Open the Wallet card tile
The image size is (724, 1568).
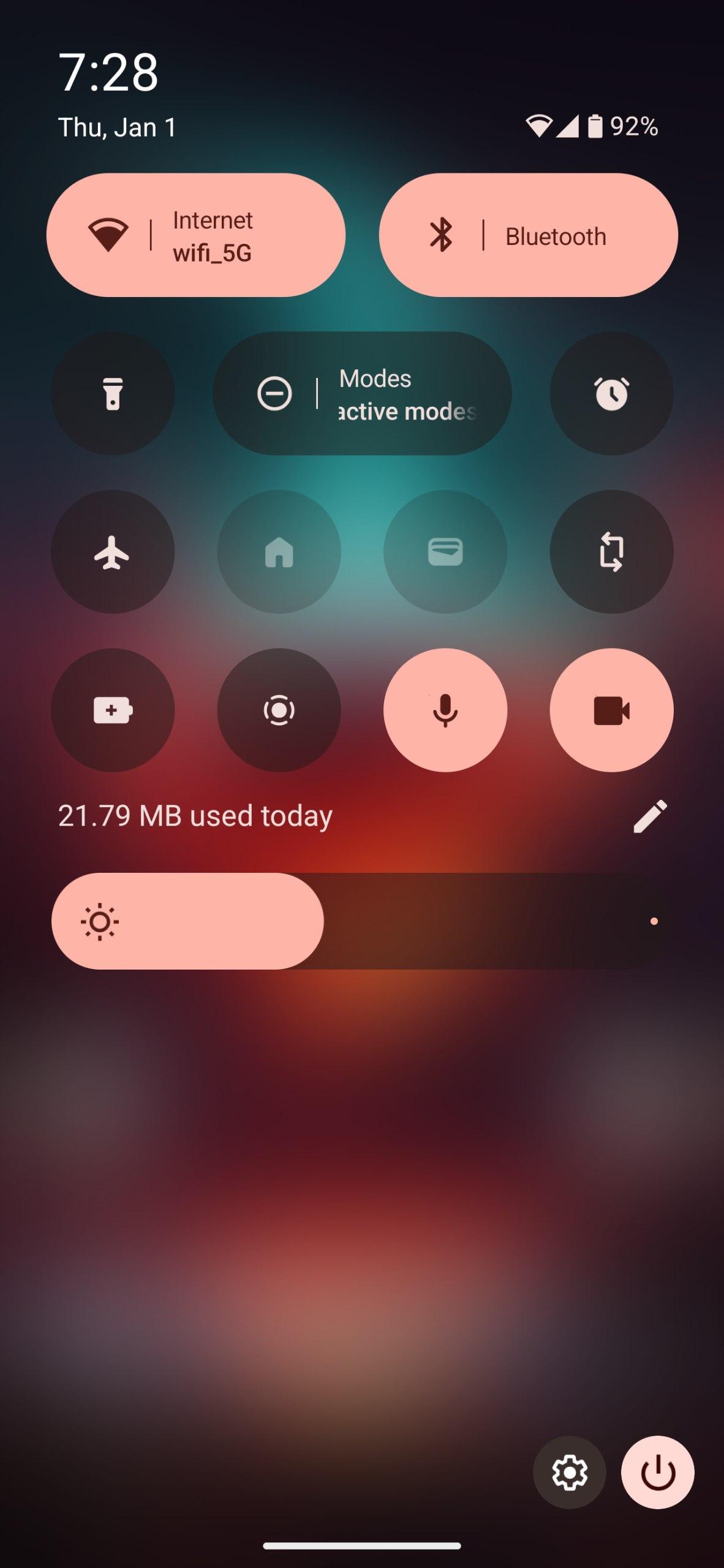pyautogui.click(x=445, y=552)
